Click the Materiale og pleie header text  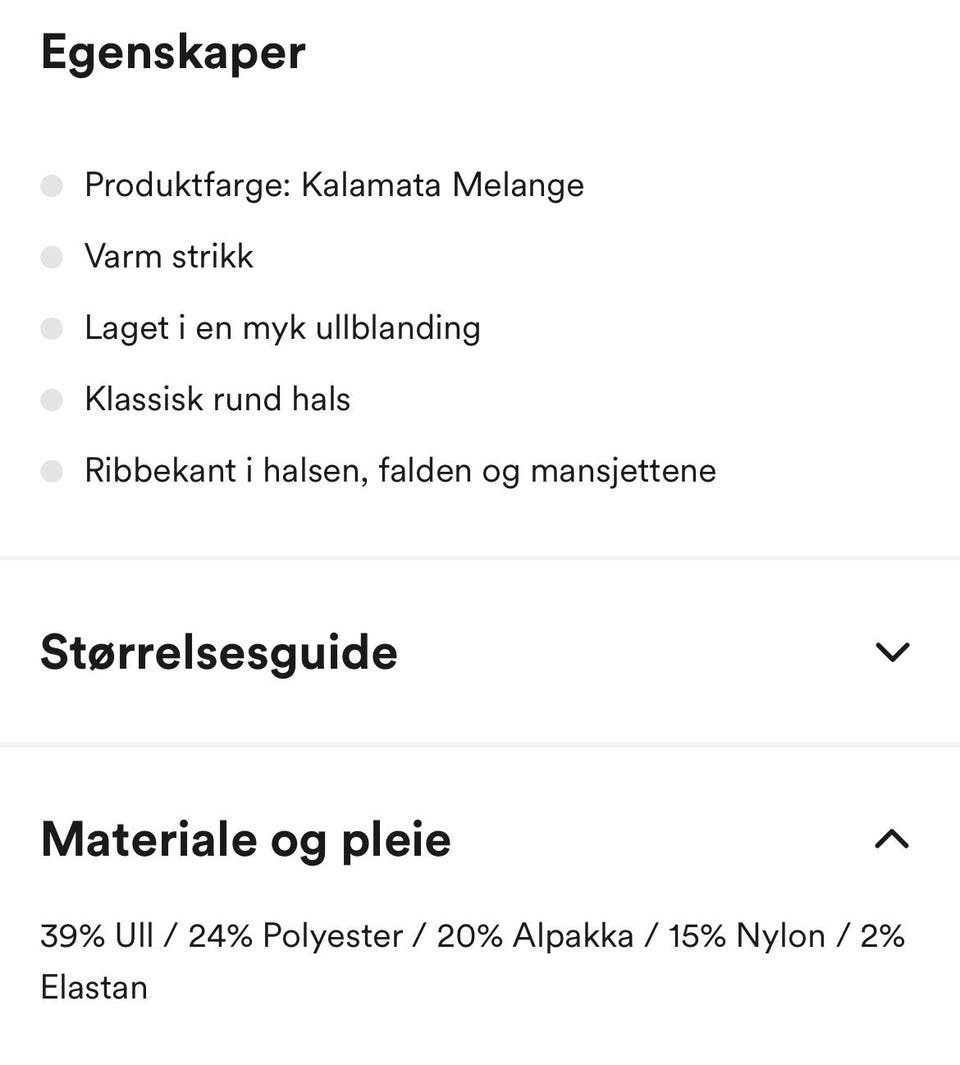[x=243, y=840]
